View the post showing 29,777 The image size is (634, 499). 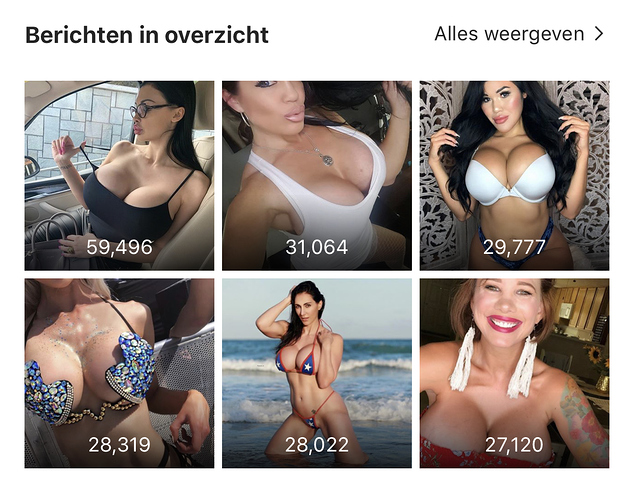[x=514, y=175]
